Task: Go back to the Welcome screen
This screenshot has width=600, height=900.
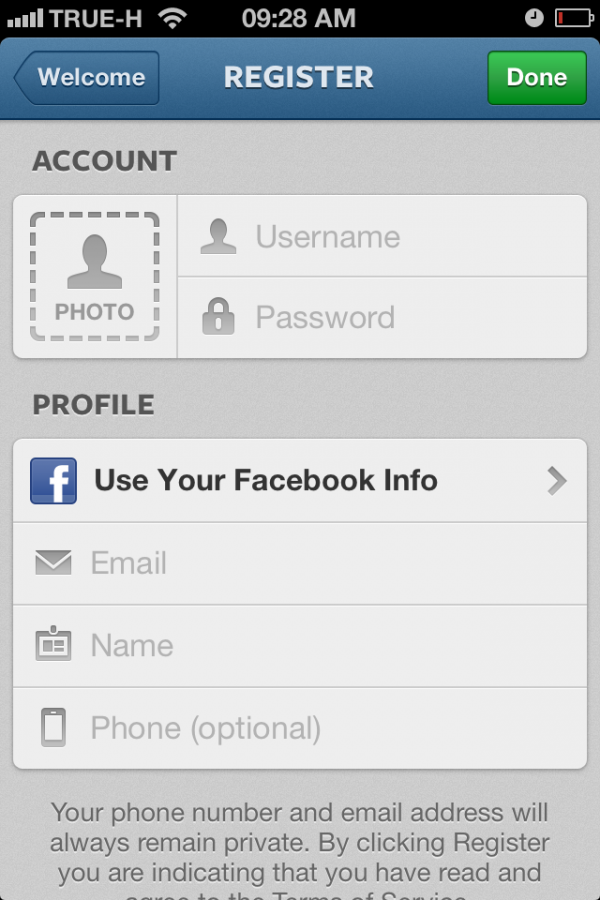Action: pyautogui.click(x=88, y=77)
